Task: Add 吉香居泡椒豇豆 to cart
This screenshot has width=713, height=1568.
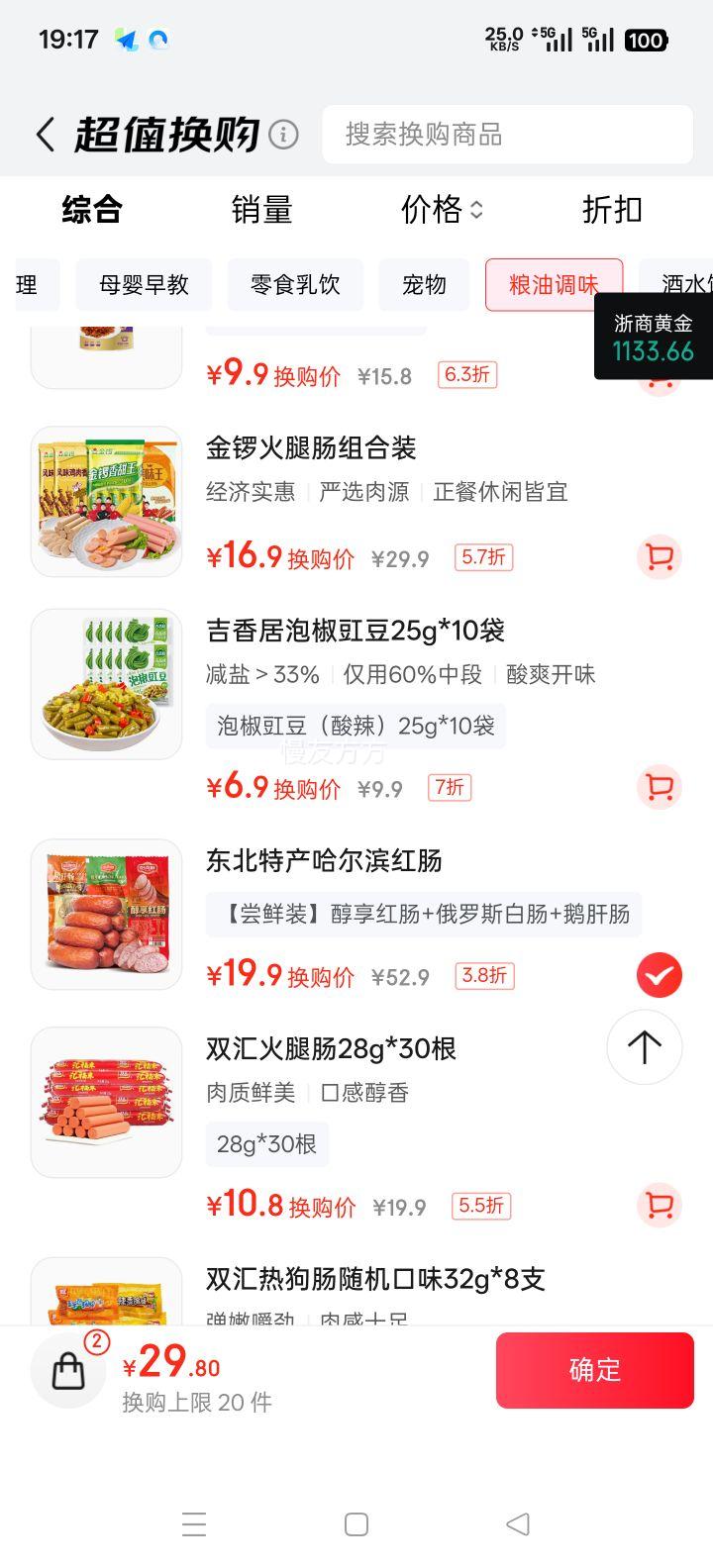Action: [x=659, y=787]
